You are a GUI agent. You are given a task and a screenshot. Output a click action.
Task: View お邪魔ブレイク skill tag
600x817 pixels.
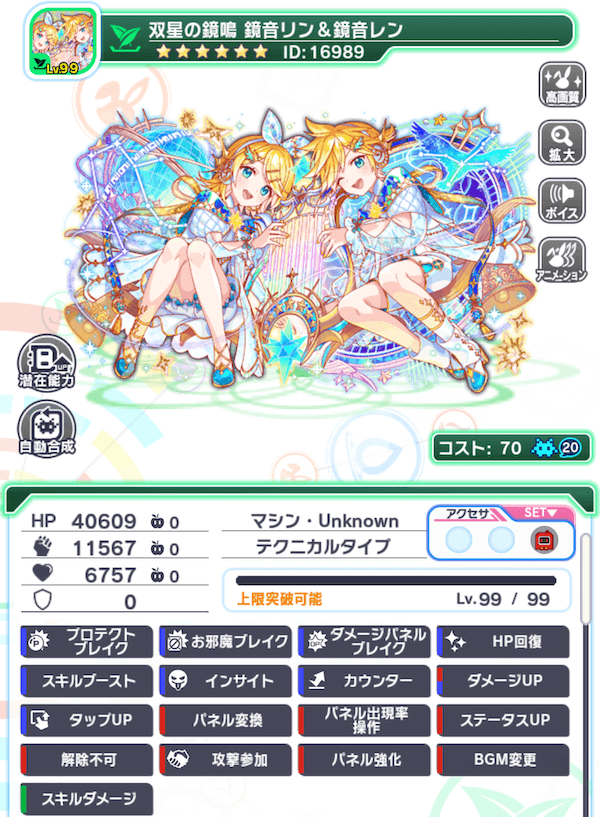tap(226, 641)
